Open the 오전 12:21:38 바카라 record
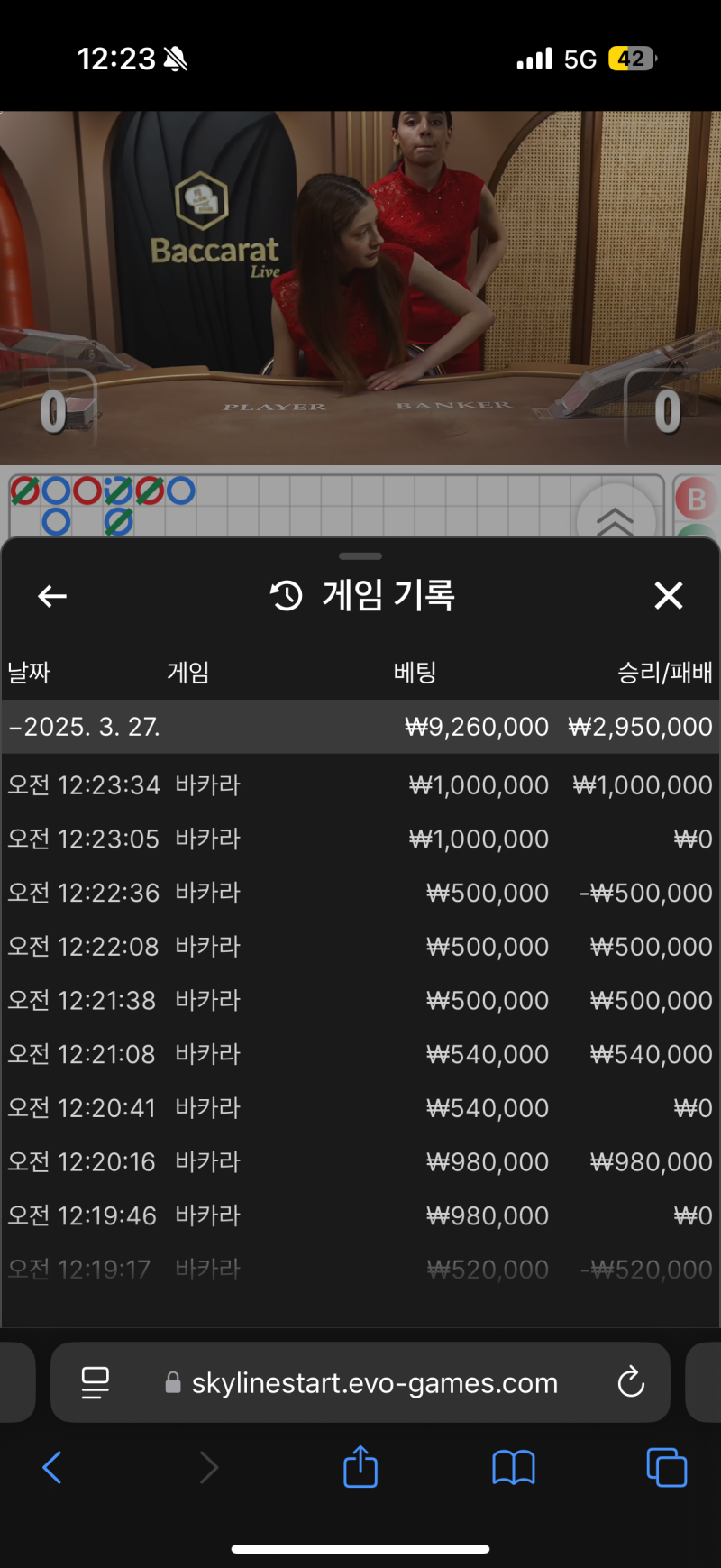Screen dimensions: 721x1568 pos(360,1000)
